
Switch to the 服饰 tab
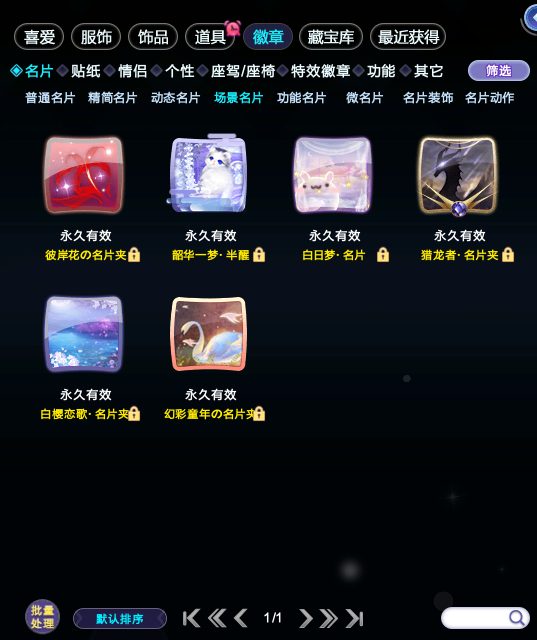(96, 37)
